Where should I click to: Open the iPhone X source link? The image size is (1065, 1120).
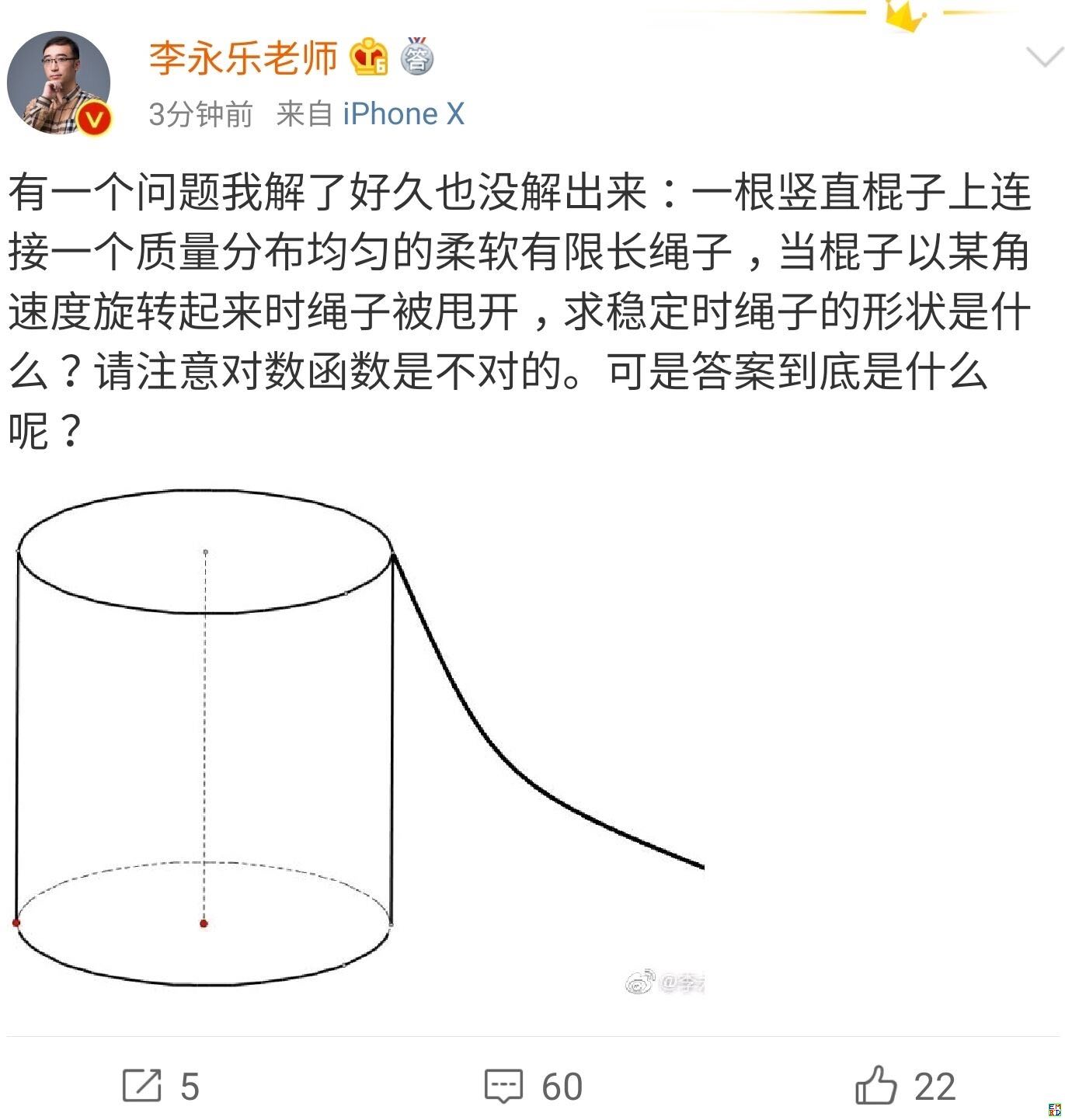point(403,114)
